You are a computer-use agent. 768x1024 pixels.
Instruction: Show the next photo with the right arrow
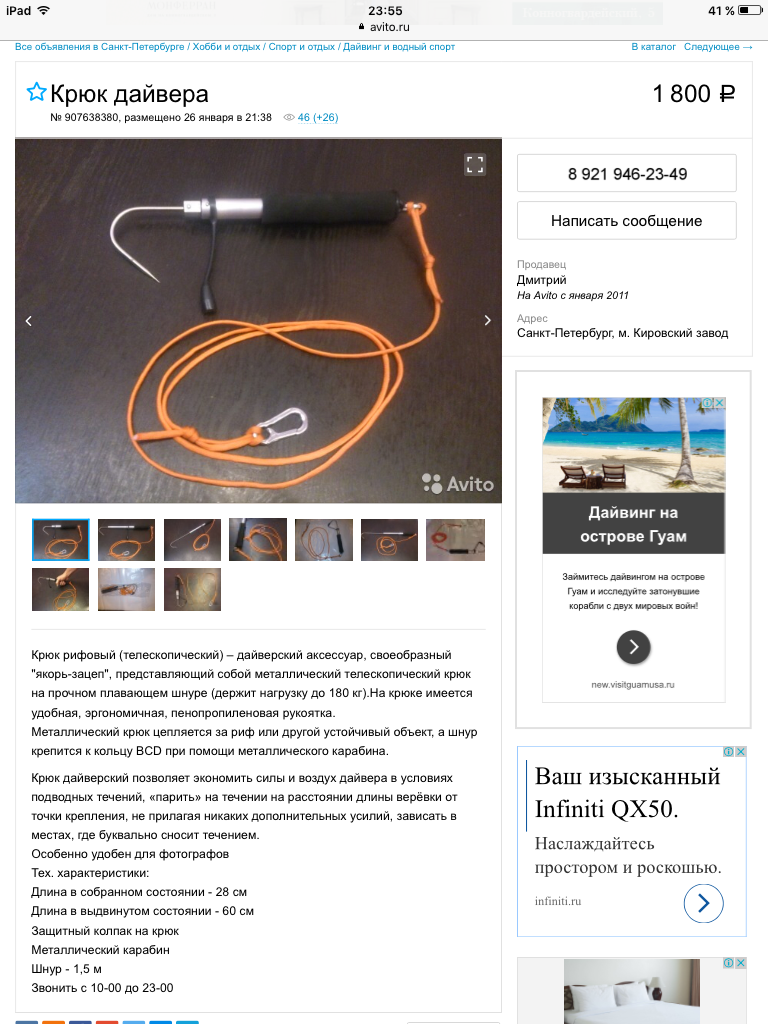pyautogui.click(x=488, y=321)
